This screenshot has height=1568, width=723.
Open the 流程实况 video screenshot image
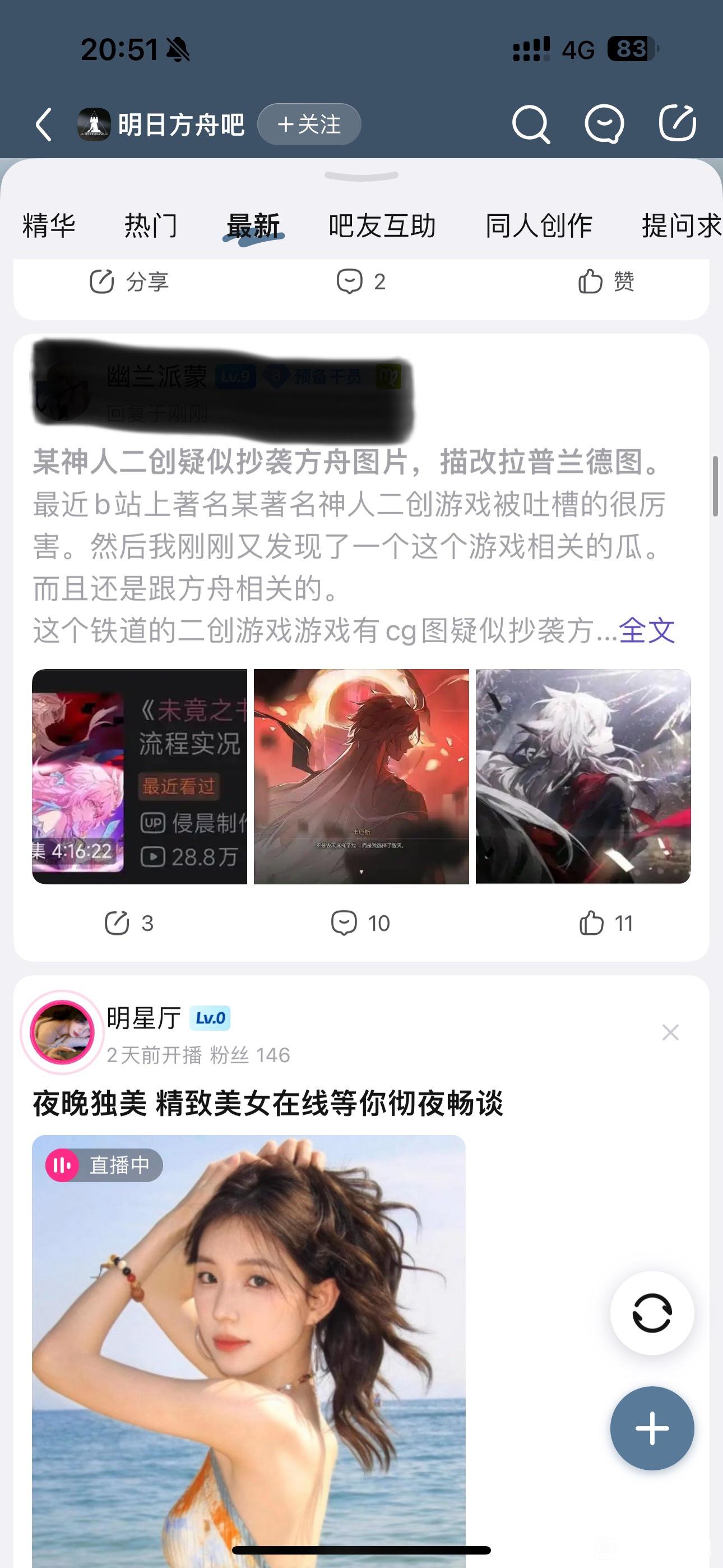140,776
